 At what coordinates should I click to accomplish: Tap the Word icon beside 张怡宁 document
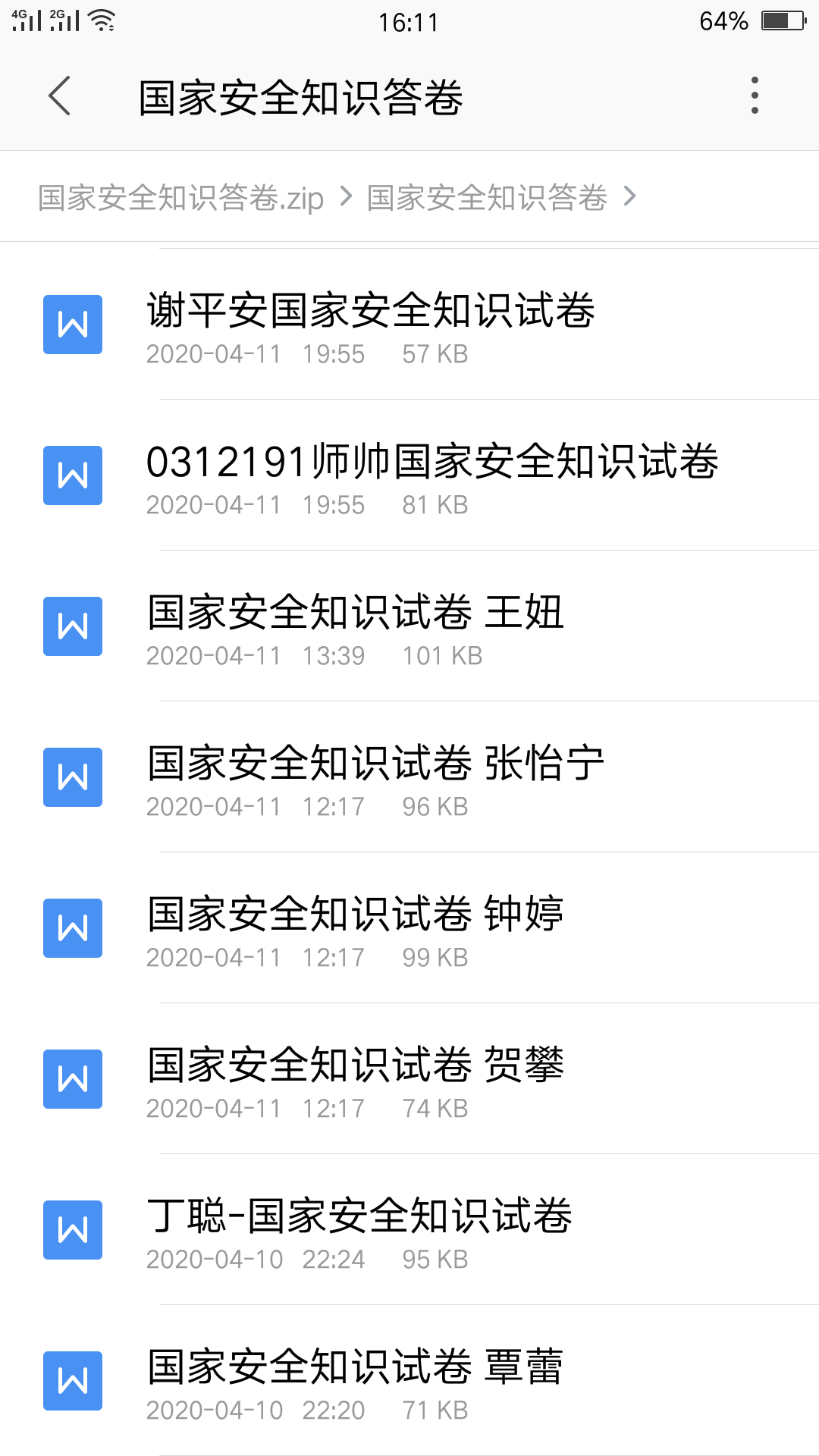point(72,777)
